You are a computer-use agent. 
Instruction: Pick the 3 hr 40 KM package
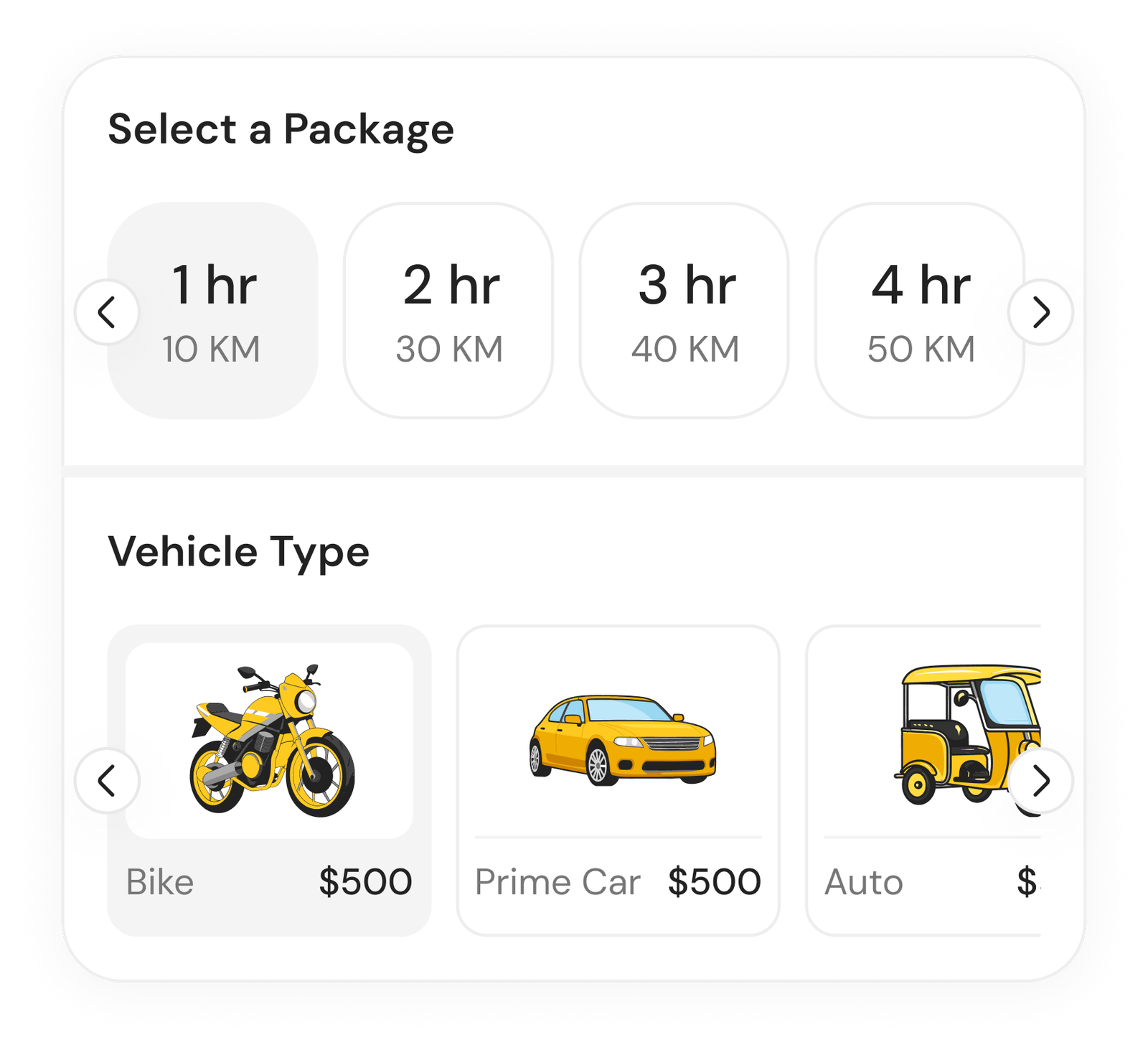pos(684,311)
